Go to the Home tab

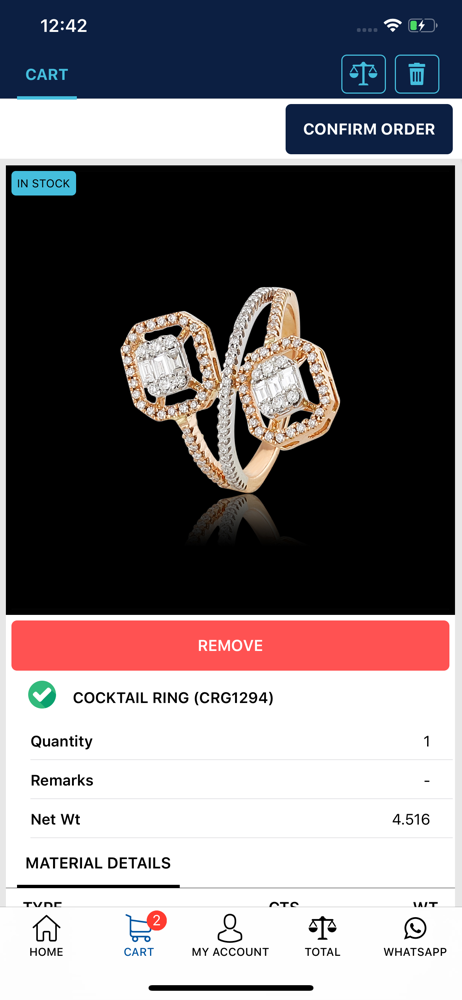click(47, 936)
